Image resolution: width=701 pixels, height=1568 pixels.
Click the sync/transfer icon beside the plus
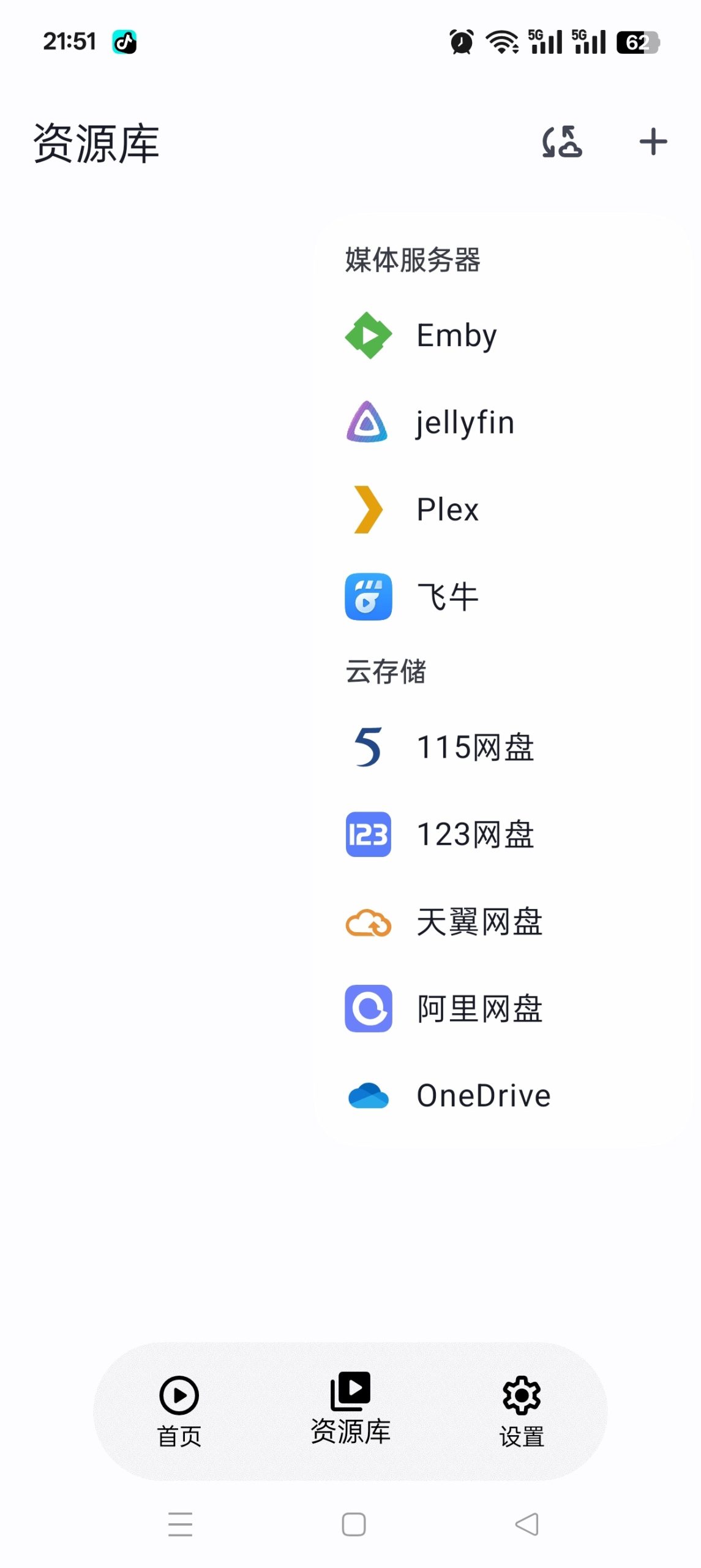563,141
